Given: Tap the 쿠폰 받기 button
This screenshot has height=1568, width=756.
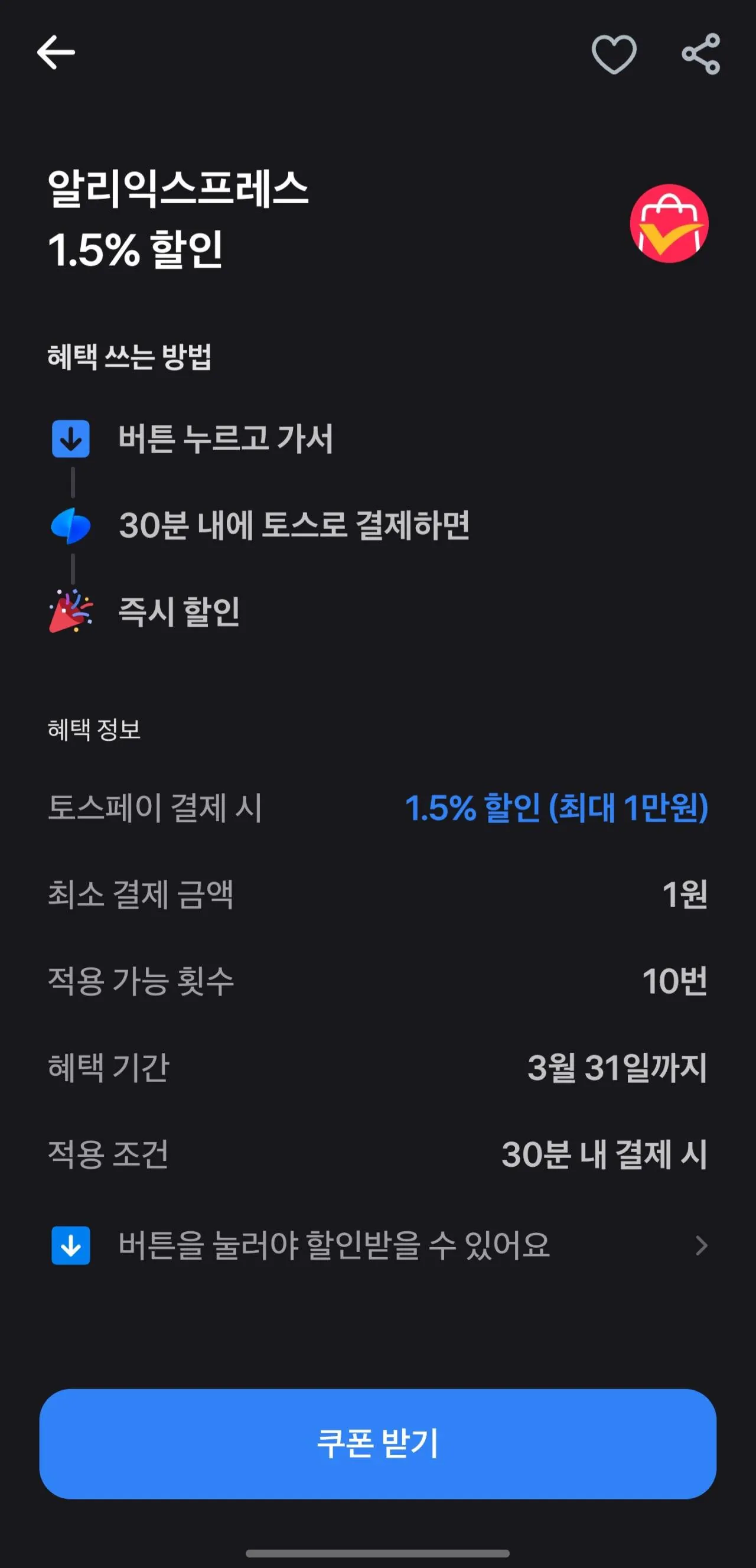Looking at the screenshot, I should coord(378,1444).
